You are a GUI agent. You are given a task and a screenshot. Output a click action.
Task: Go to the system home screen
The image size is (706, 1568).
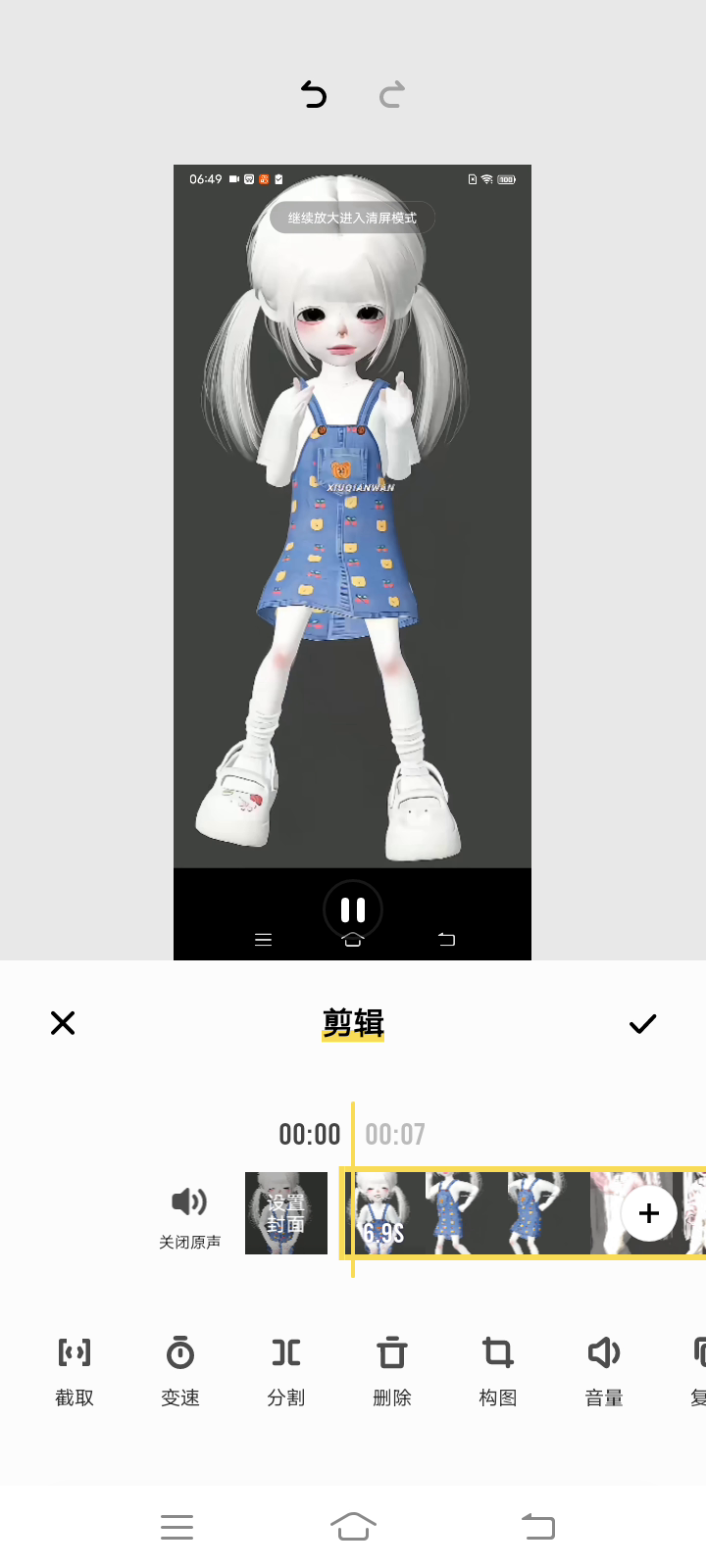click(353, 1527)
